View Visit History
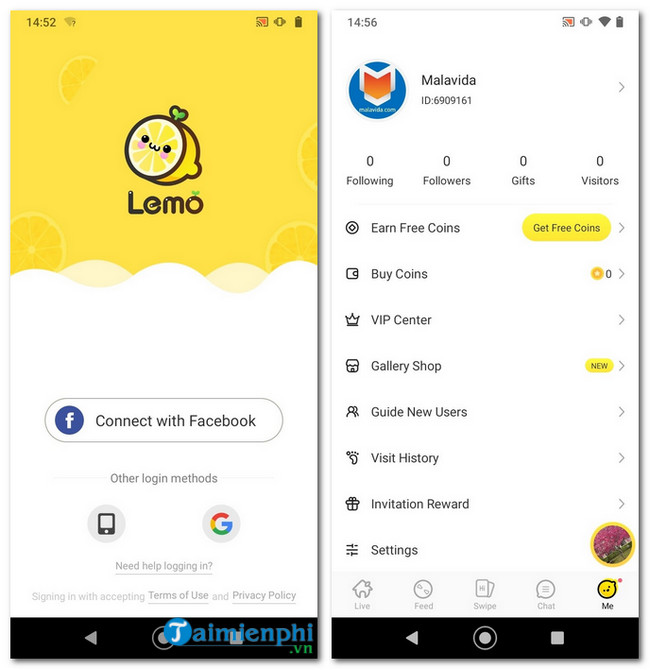The image size is (650, 670). pos(484,458)
